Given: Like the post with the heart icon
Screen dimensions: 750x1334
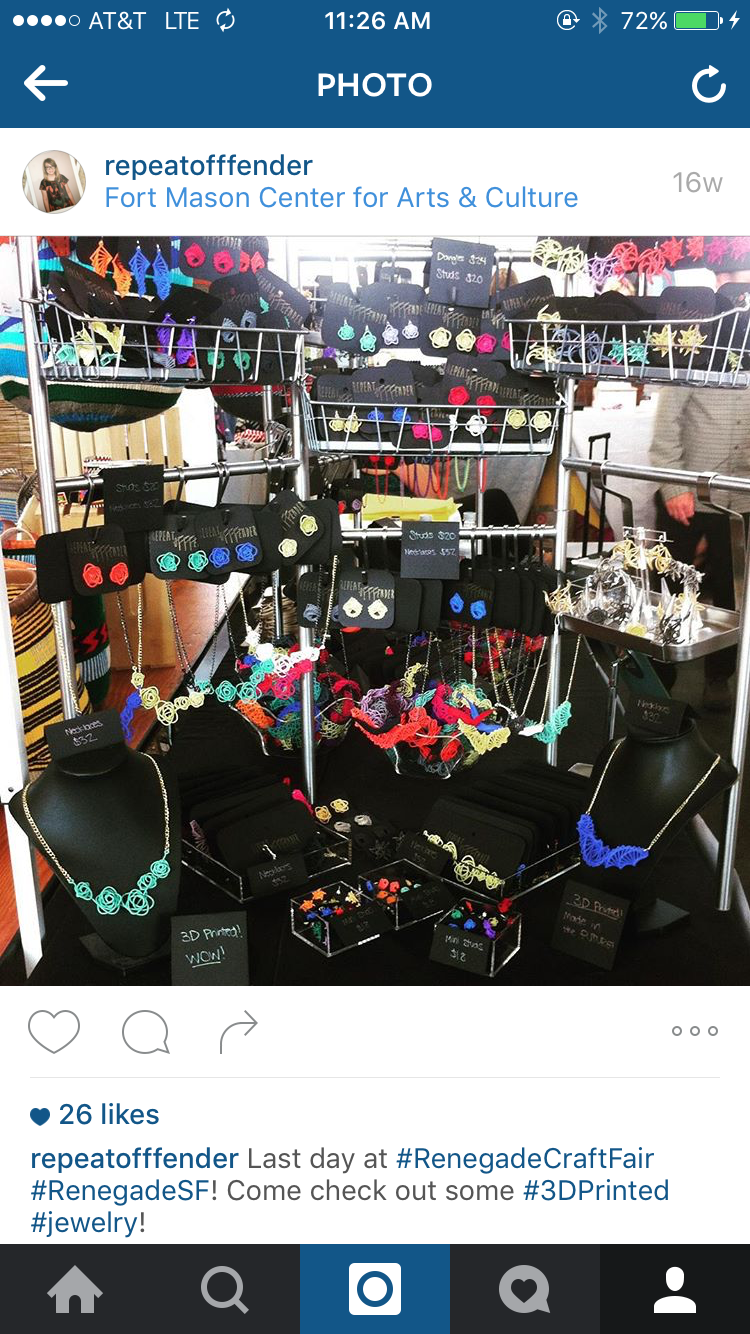Looking at the screenshot, I should pos(54,1032).
